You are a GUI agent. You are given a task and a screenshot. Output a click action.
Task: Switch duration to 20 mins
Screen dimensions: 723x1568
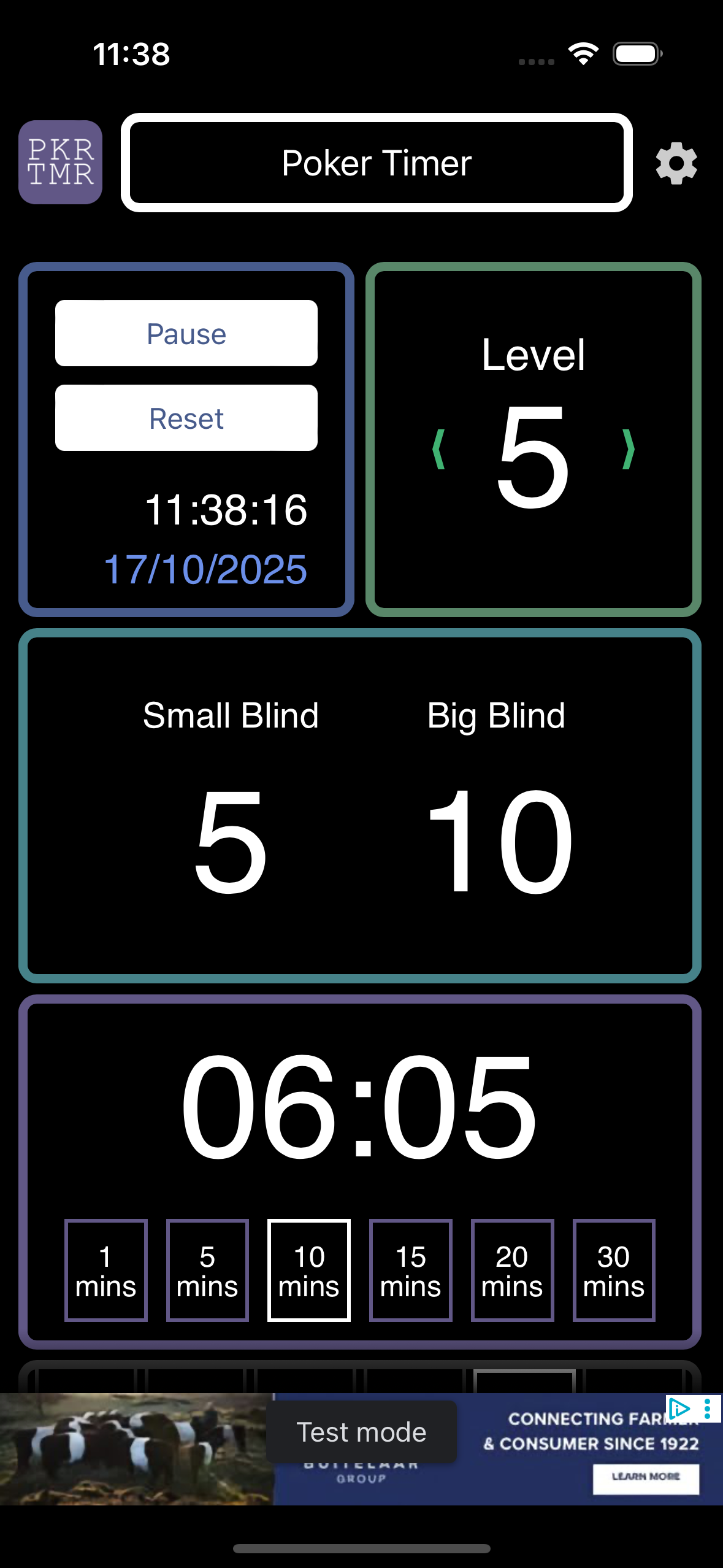(x=512, y=1270)
